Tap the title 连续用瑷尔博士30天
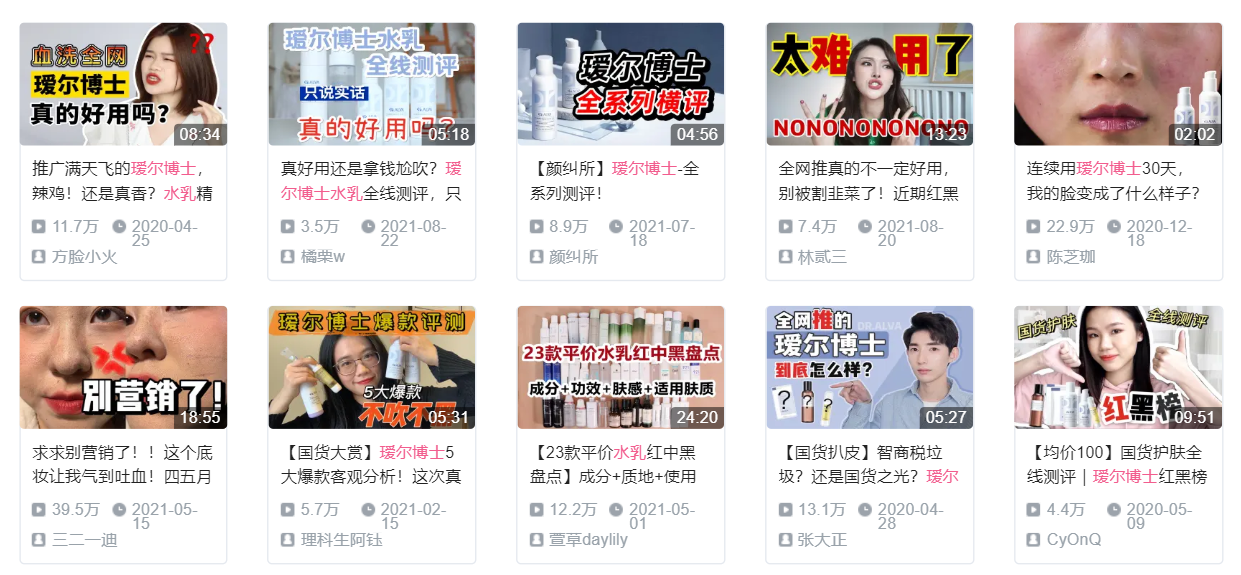 pyautogui.click(x=1112, y=181)
